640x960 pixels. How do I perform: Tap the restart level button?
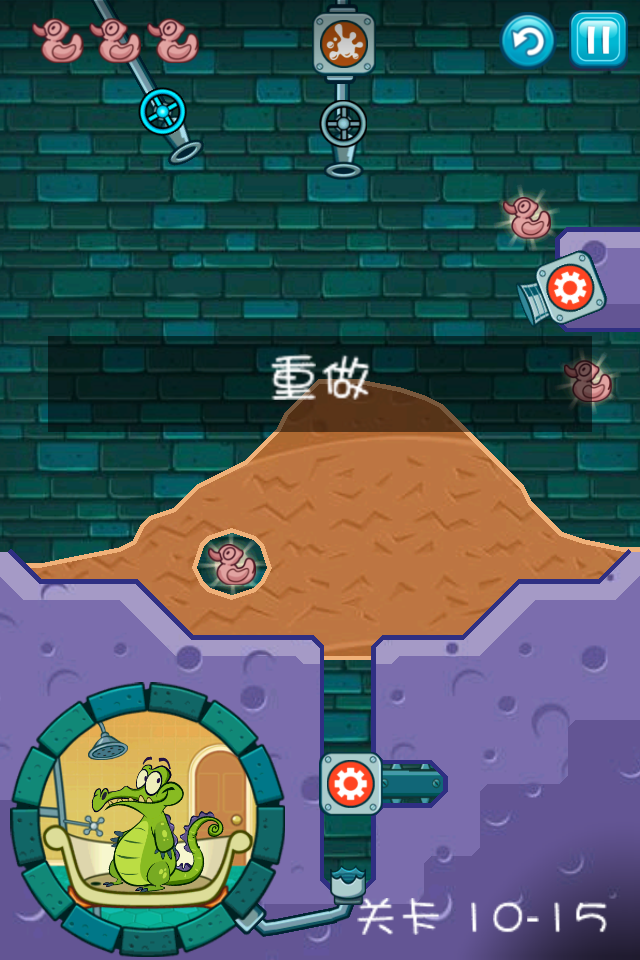527,41
